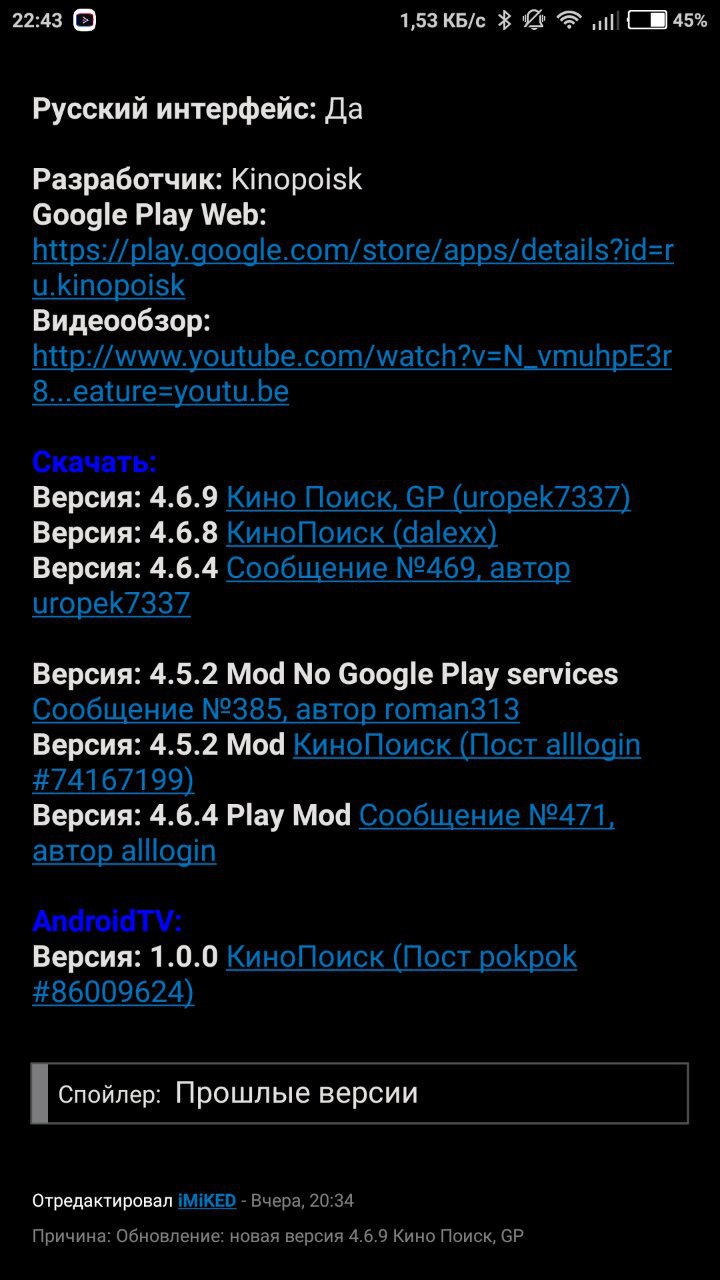Open version 4.6.9 link by uropek7337

click(428, 497)
